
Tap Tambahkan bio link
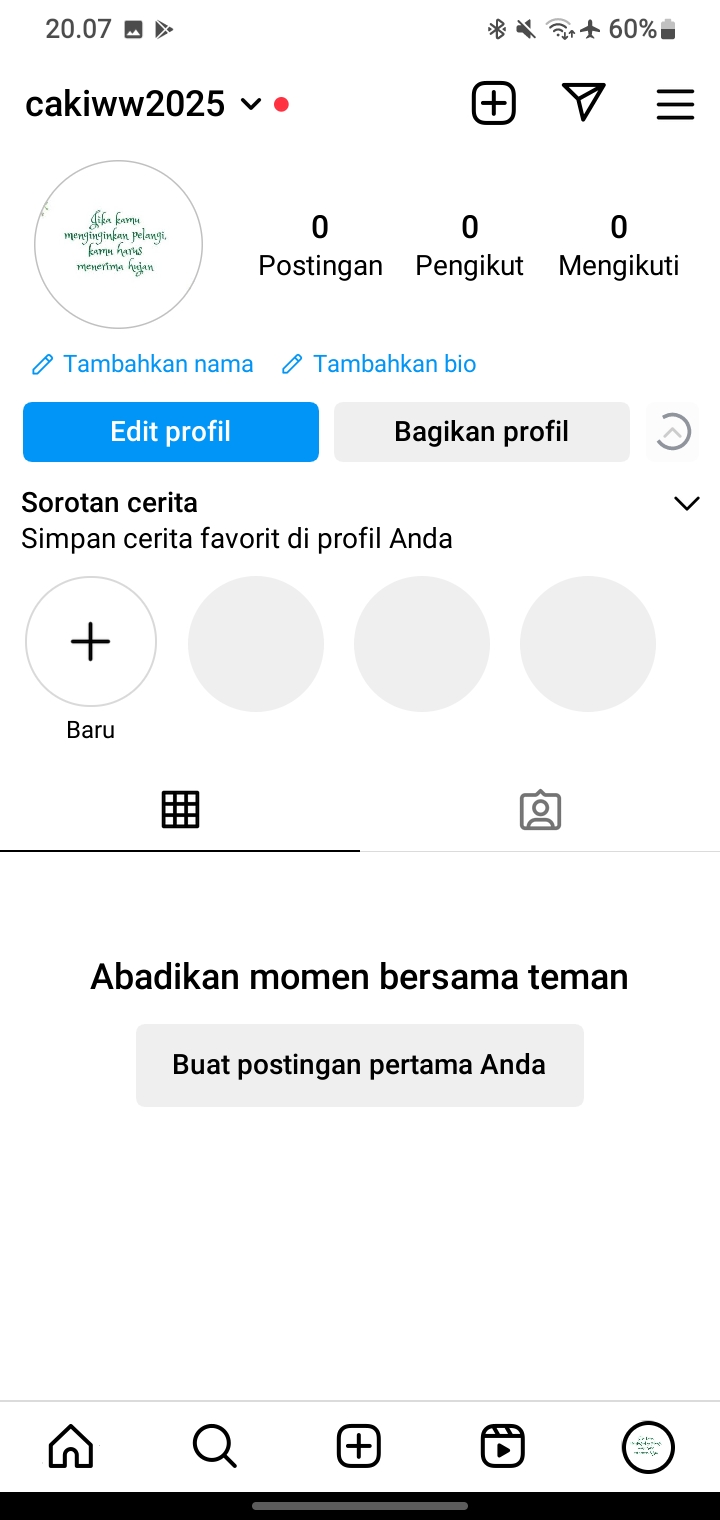(x=379, y=364)
